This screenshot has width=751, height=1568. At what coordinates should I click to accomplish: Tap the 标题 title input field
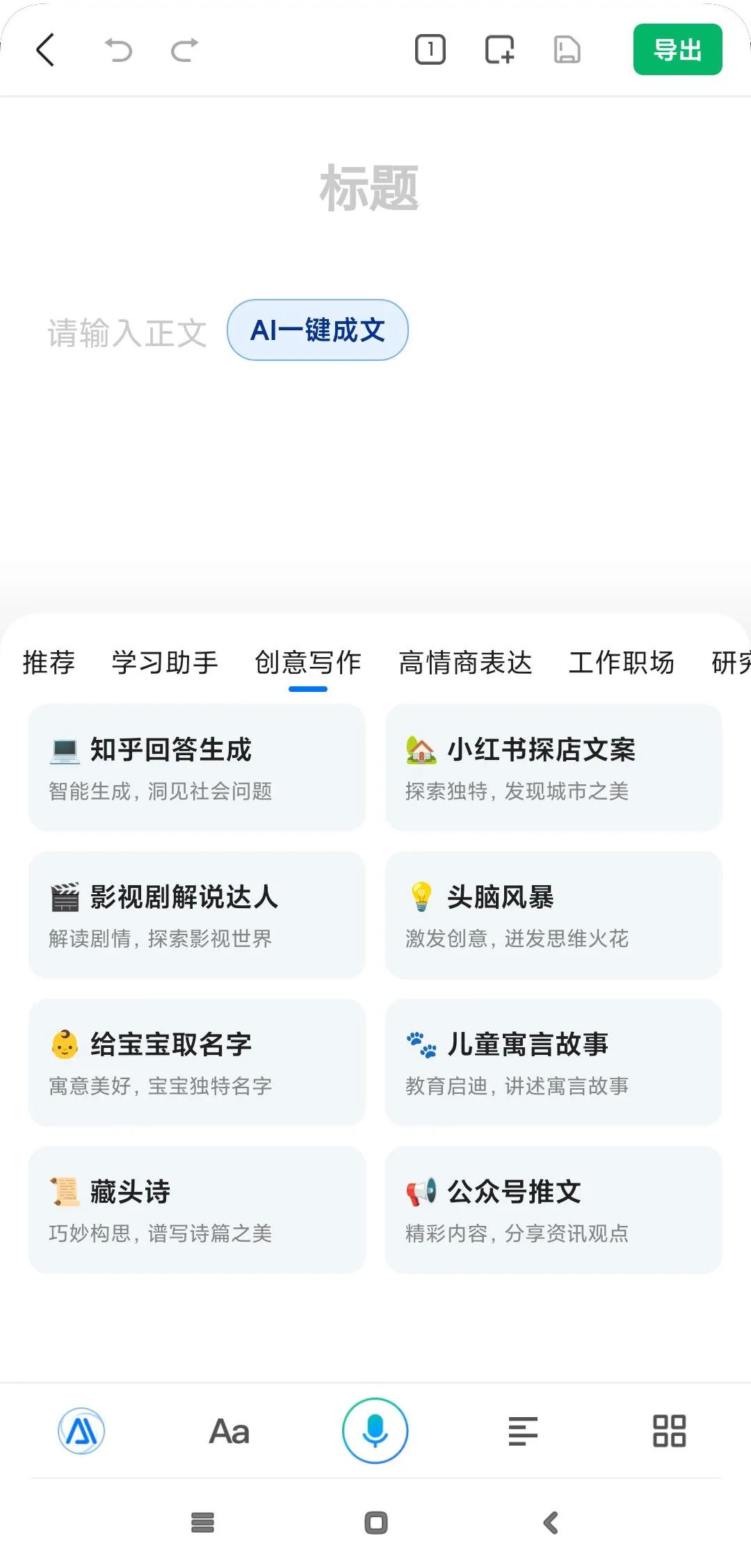coord(371,186)
